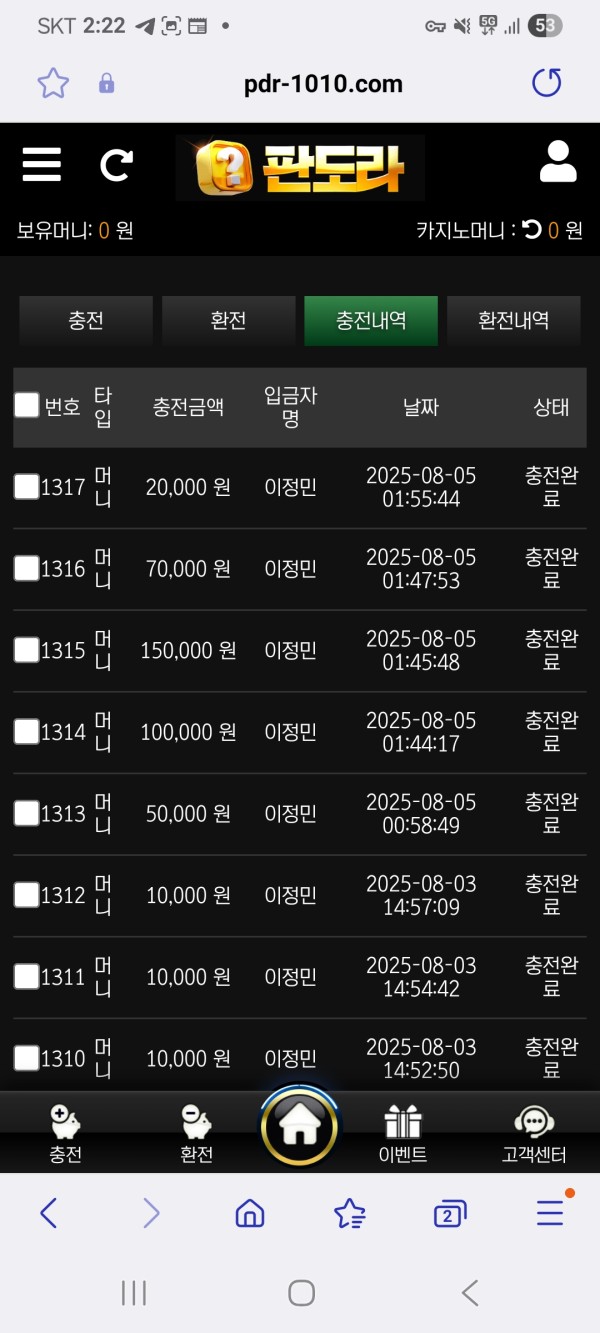Refresh the 카지노머니 balance
600x1333 pixels.
click(531, 230)
